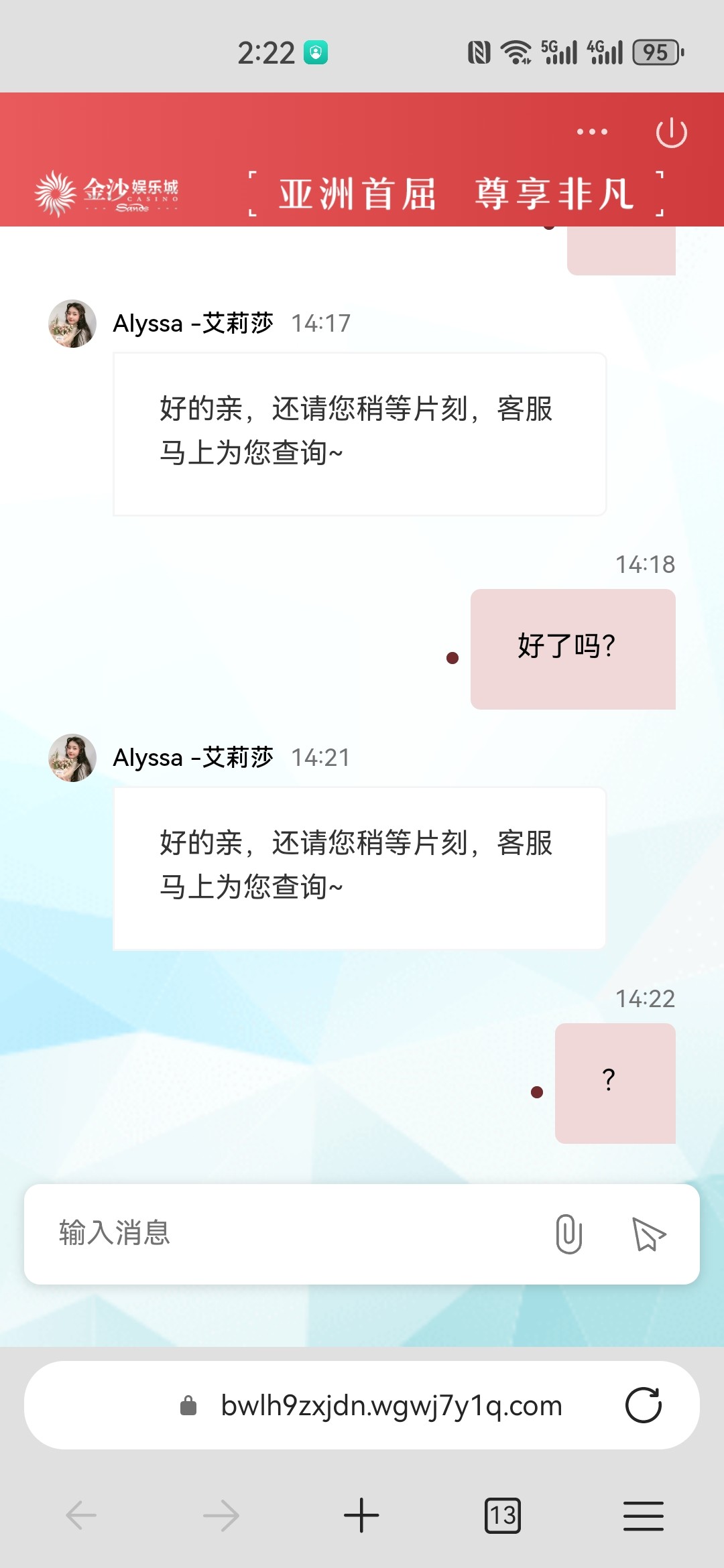Reload the page in the browser
The width and height of the screenshot is (724, 1568).
[x=643, y=1405]
